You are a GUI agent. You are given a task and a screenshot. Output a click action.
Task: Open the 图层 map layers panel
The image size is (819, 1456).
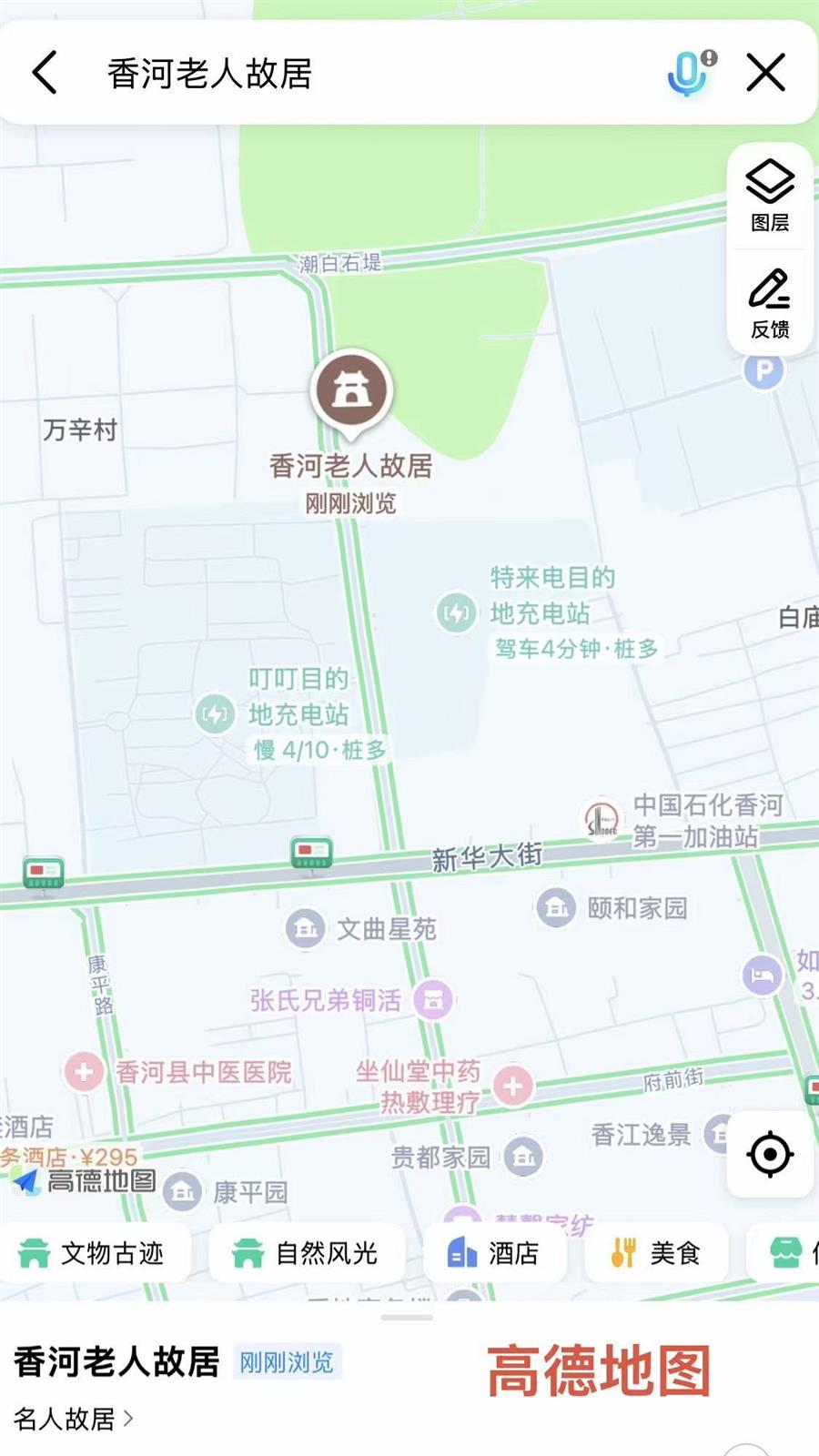(x=770, y=196)
